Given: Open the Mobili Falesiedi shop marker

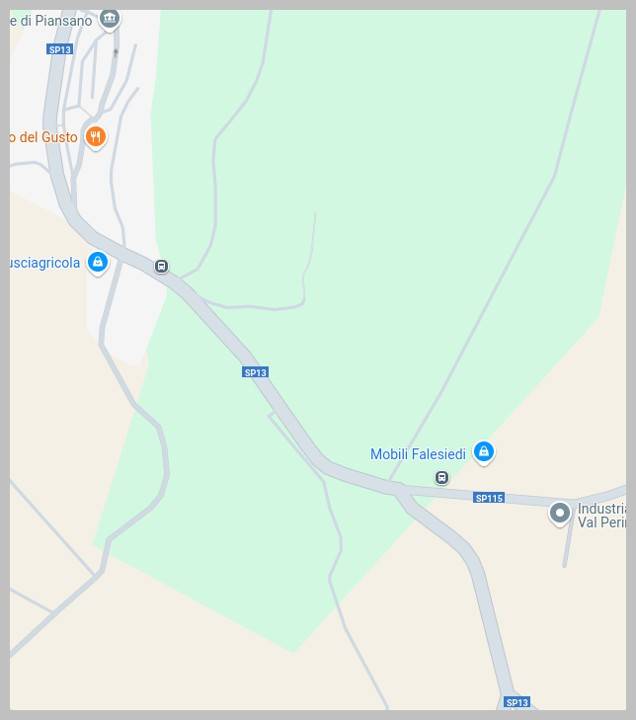Looking at the screenshot, I should (484, 452).
